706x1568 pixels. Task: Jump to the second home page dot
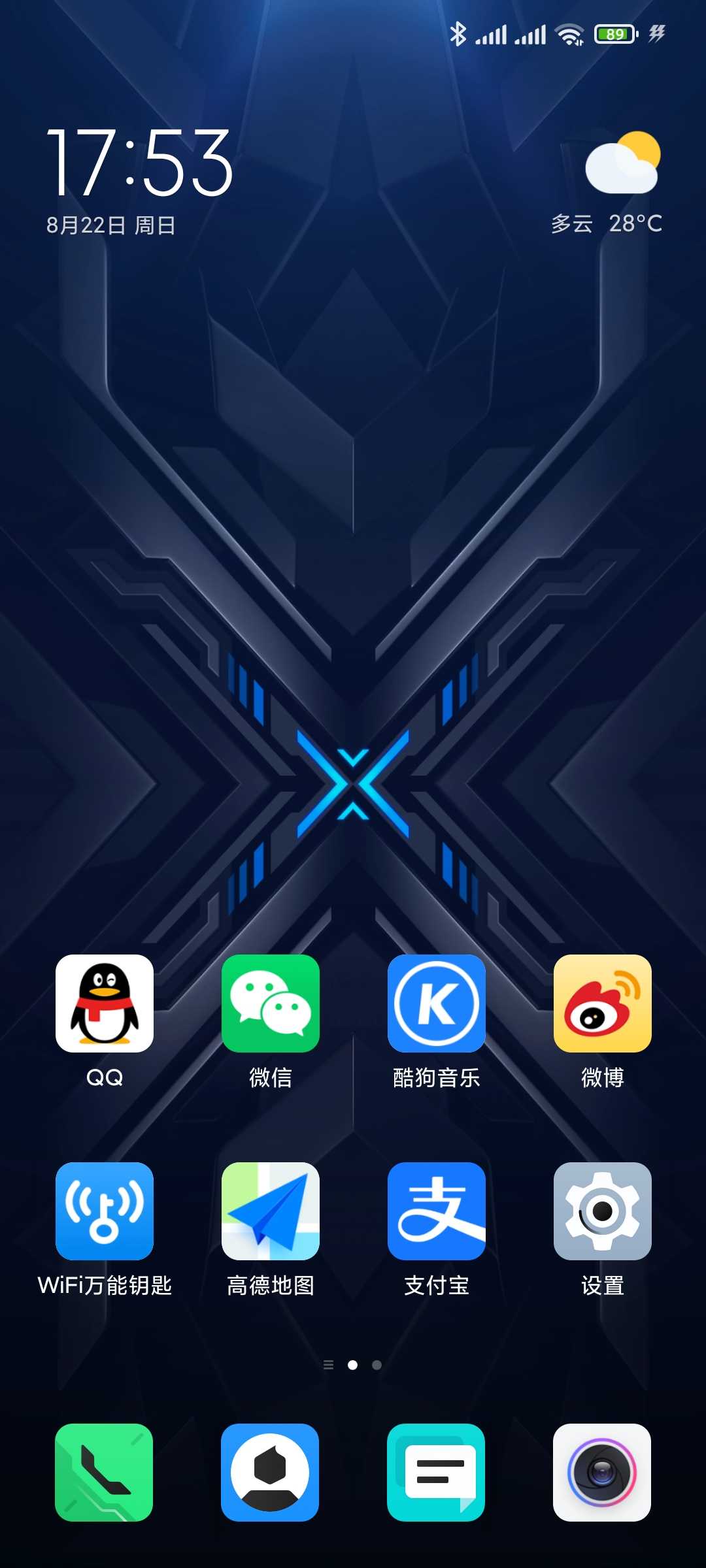(377, 1365)
